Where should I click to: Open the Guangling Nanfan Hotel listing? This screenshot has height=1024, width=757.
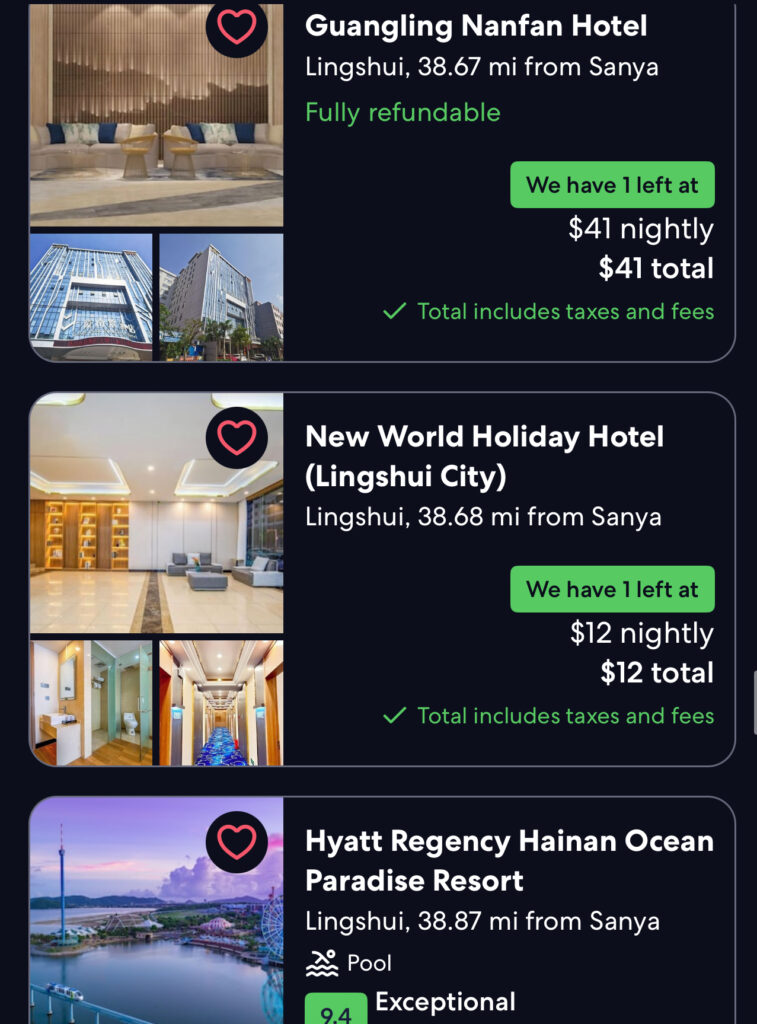pyautogui.click(x=476, y=26)
